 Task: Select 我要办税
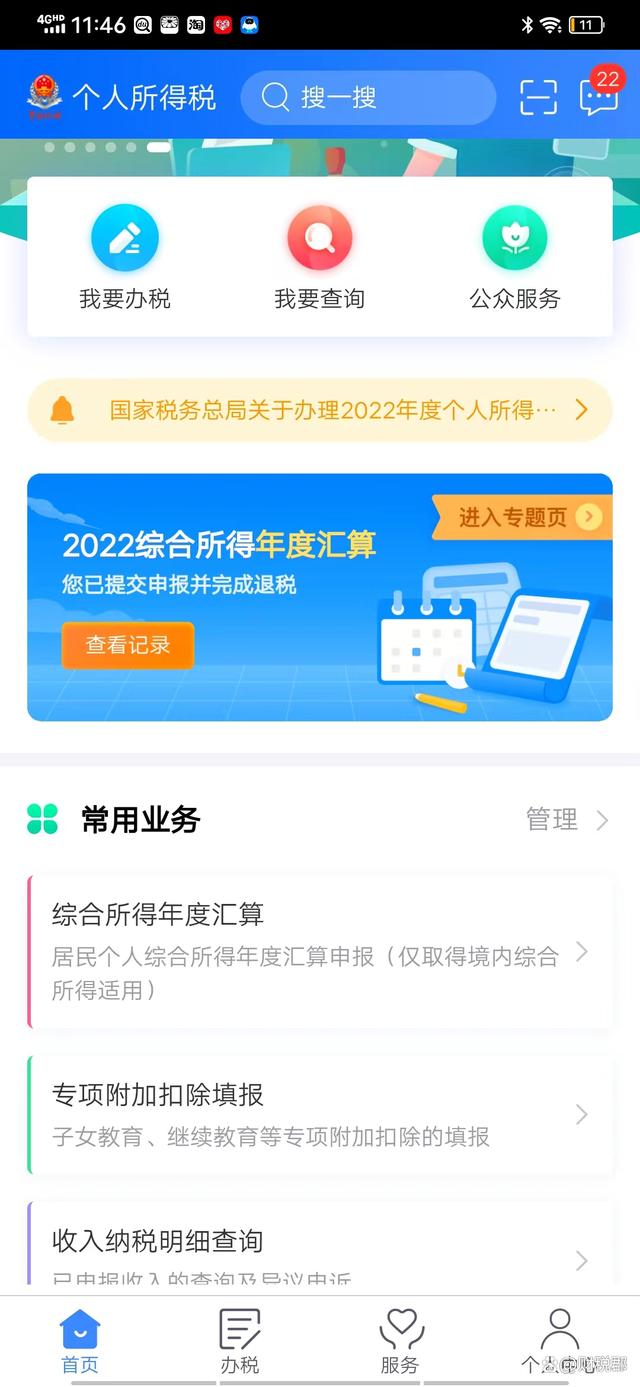(x=125, y=259)
